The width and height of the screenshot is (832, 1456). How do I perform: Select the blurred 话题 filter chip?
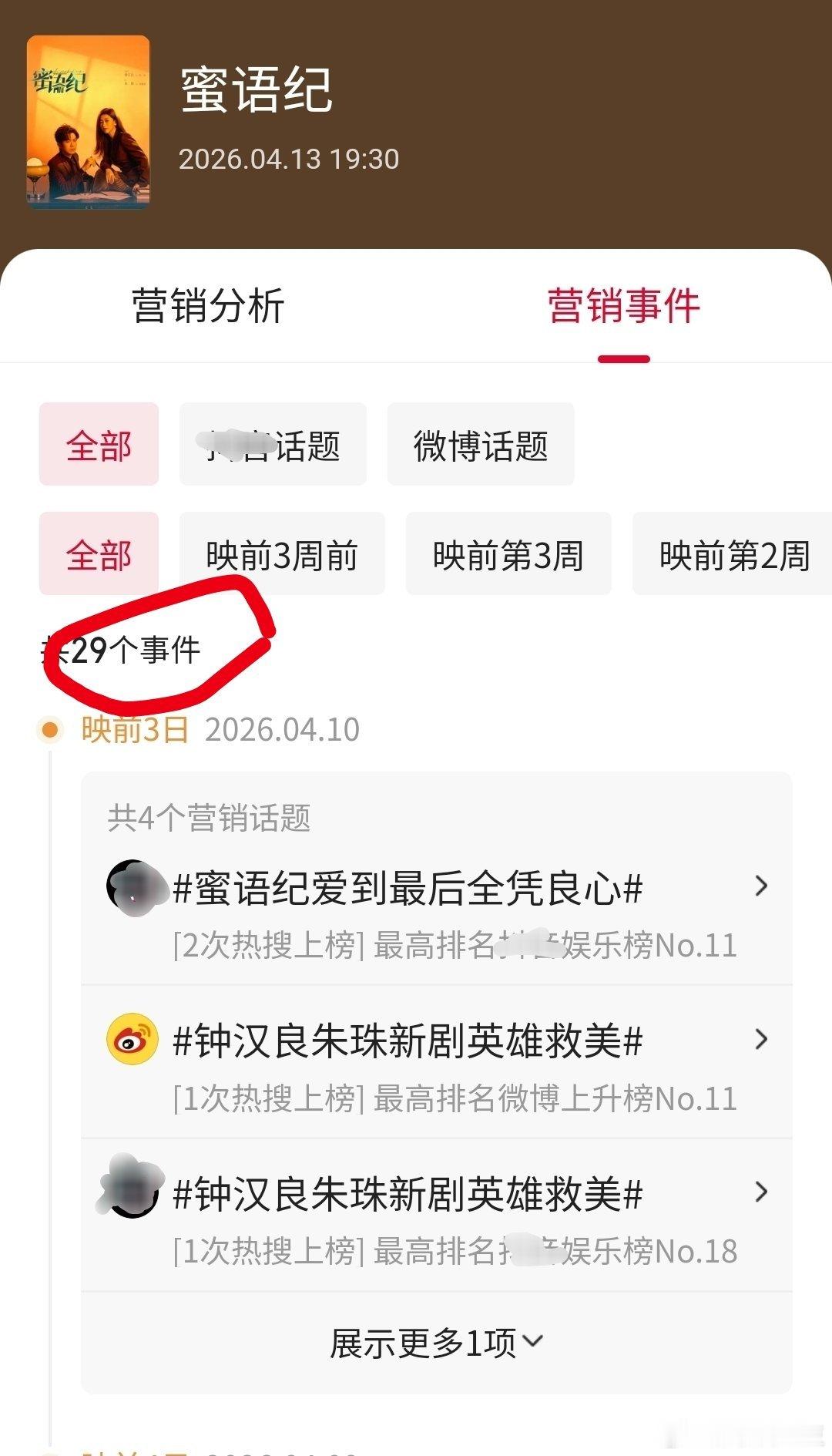click(273, 444)
